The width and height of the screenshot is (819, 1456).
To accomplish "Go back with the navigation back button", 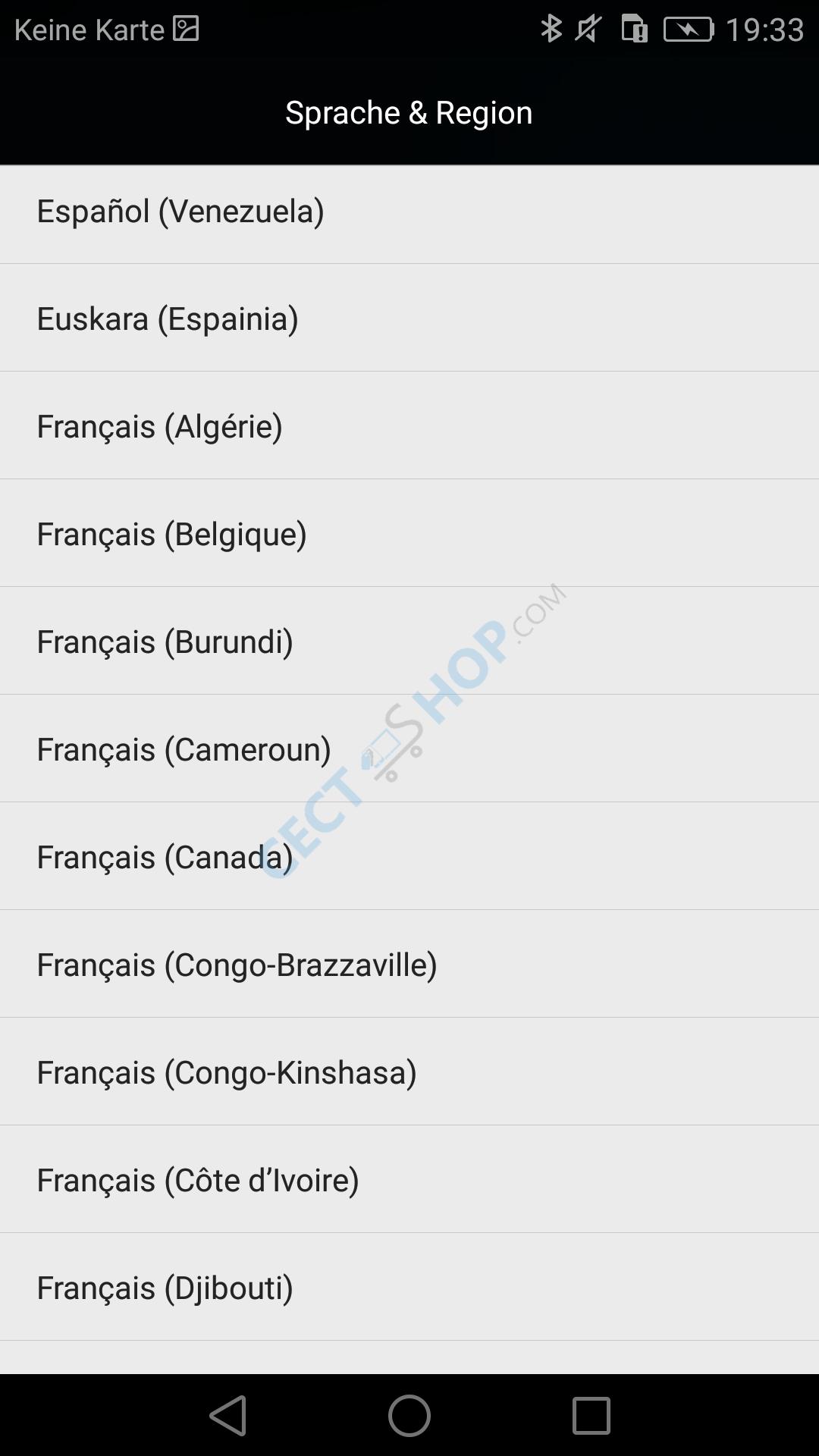I will coord(228,1415).
